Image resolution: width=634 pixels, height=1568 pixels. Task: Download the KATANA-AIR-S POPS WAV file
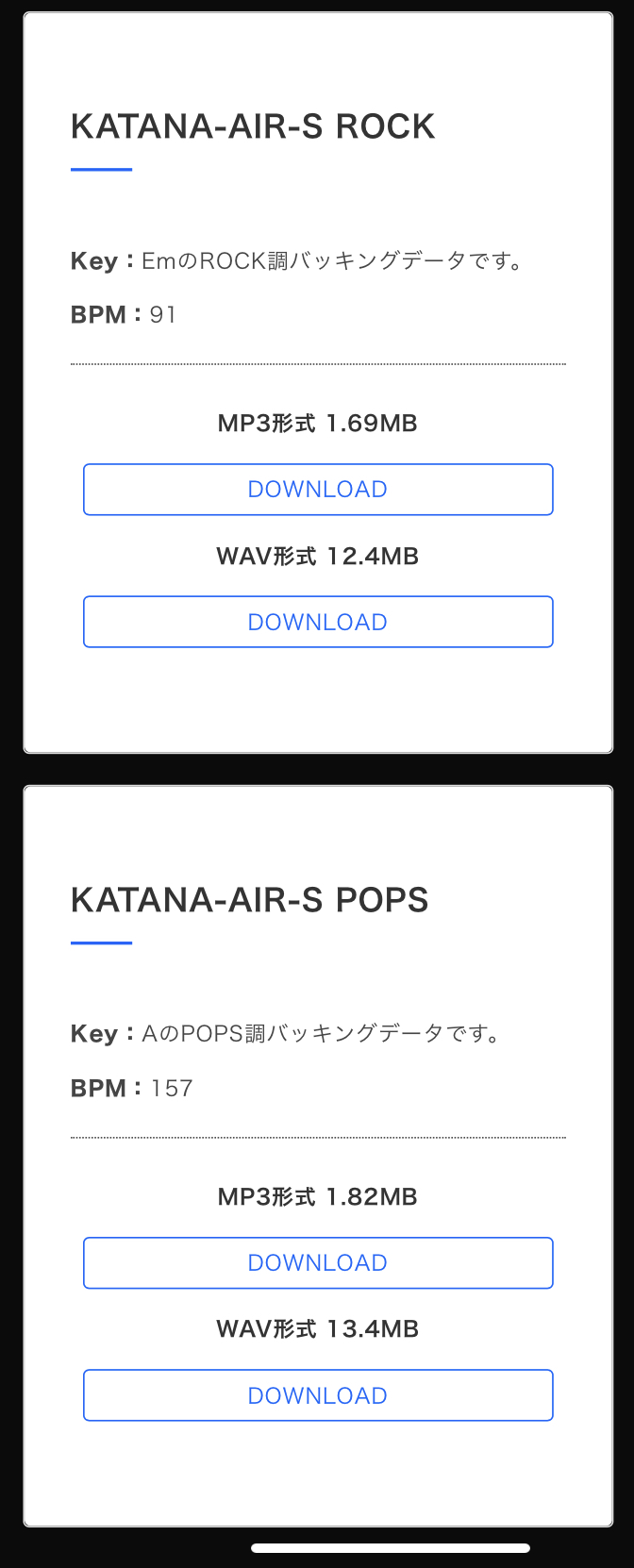click(x=318, y=1395)
